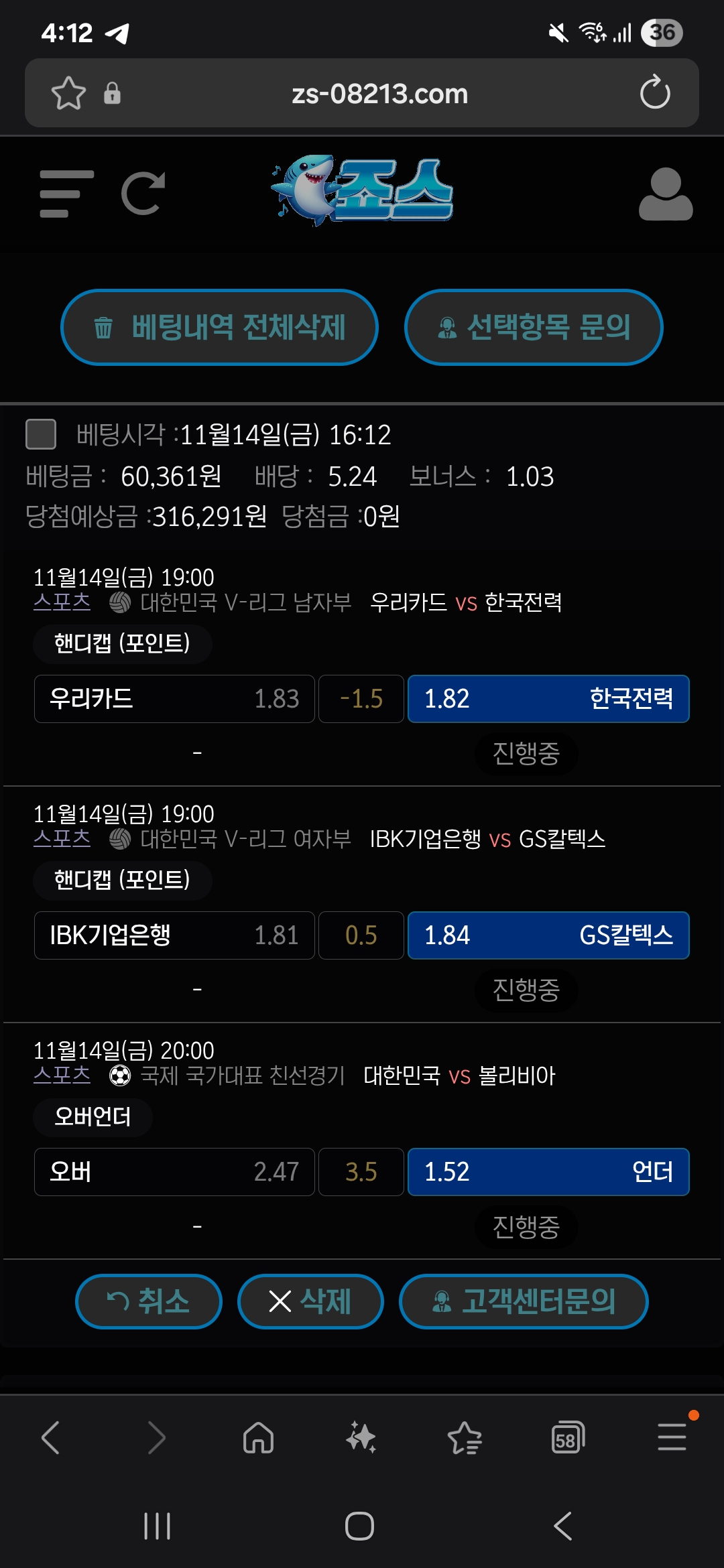Tap the zs-08213.com address field

[379, 93]
